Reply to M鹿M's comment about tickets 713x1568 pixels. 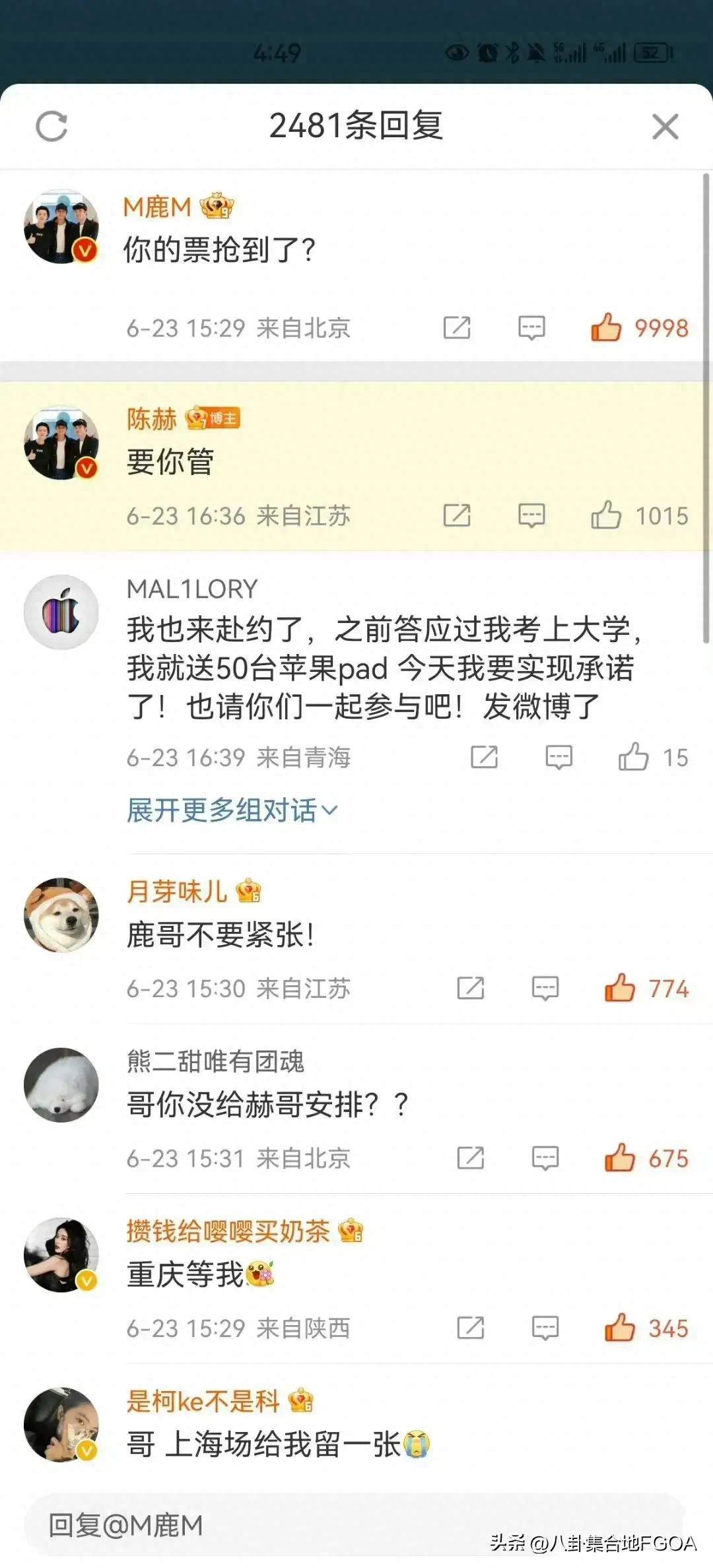point(531,327)
